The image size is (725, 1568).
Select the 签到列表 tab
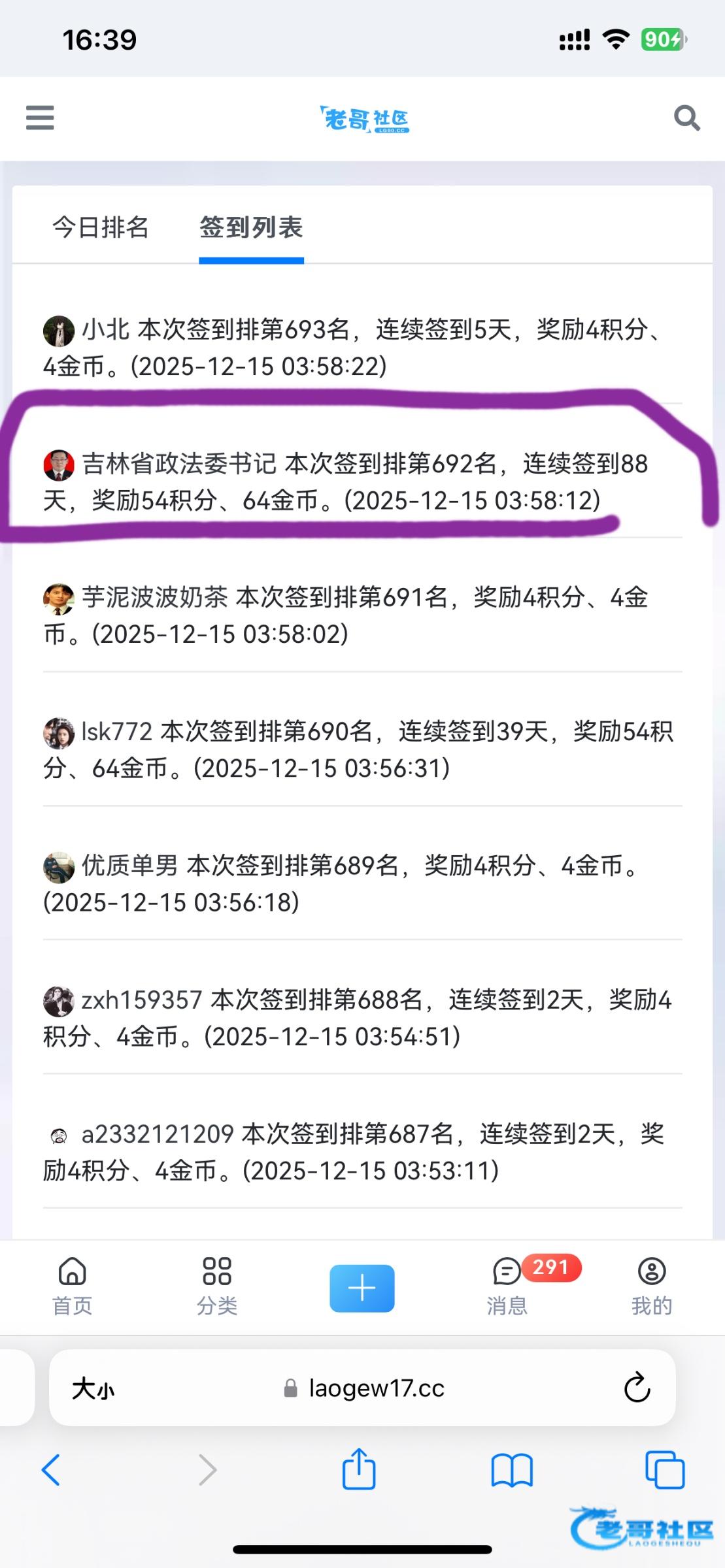coord(251,227)
